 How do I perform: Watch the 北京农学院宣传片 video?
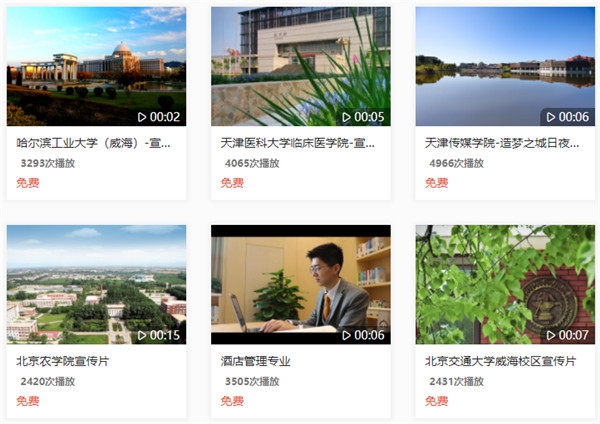pos(96,284)
